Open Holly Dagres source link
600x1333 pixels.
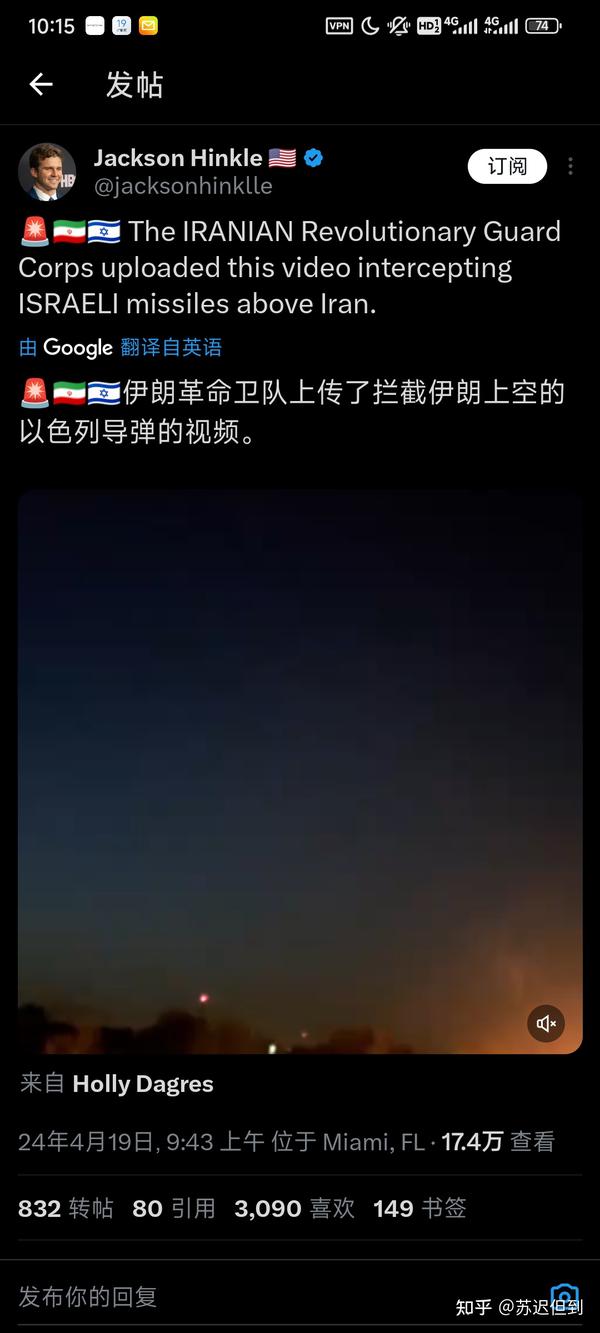coord(142,1084)
